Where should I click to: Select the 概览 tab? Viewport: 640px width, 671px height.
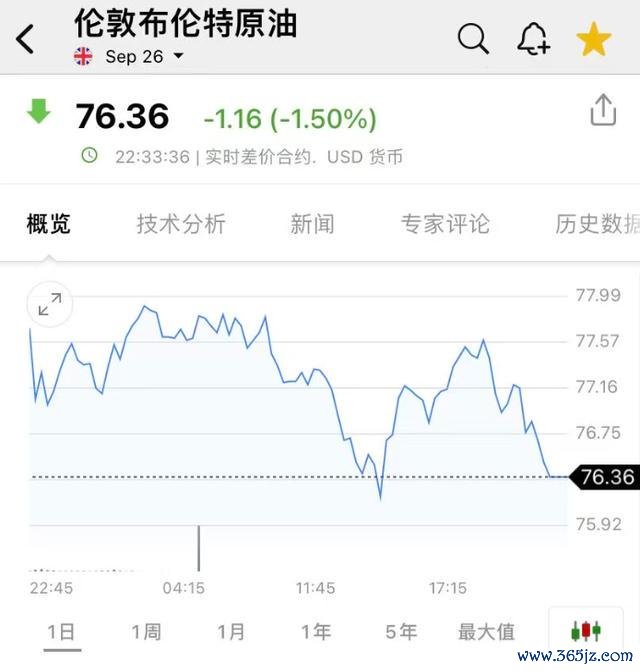(48, 223)
